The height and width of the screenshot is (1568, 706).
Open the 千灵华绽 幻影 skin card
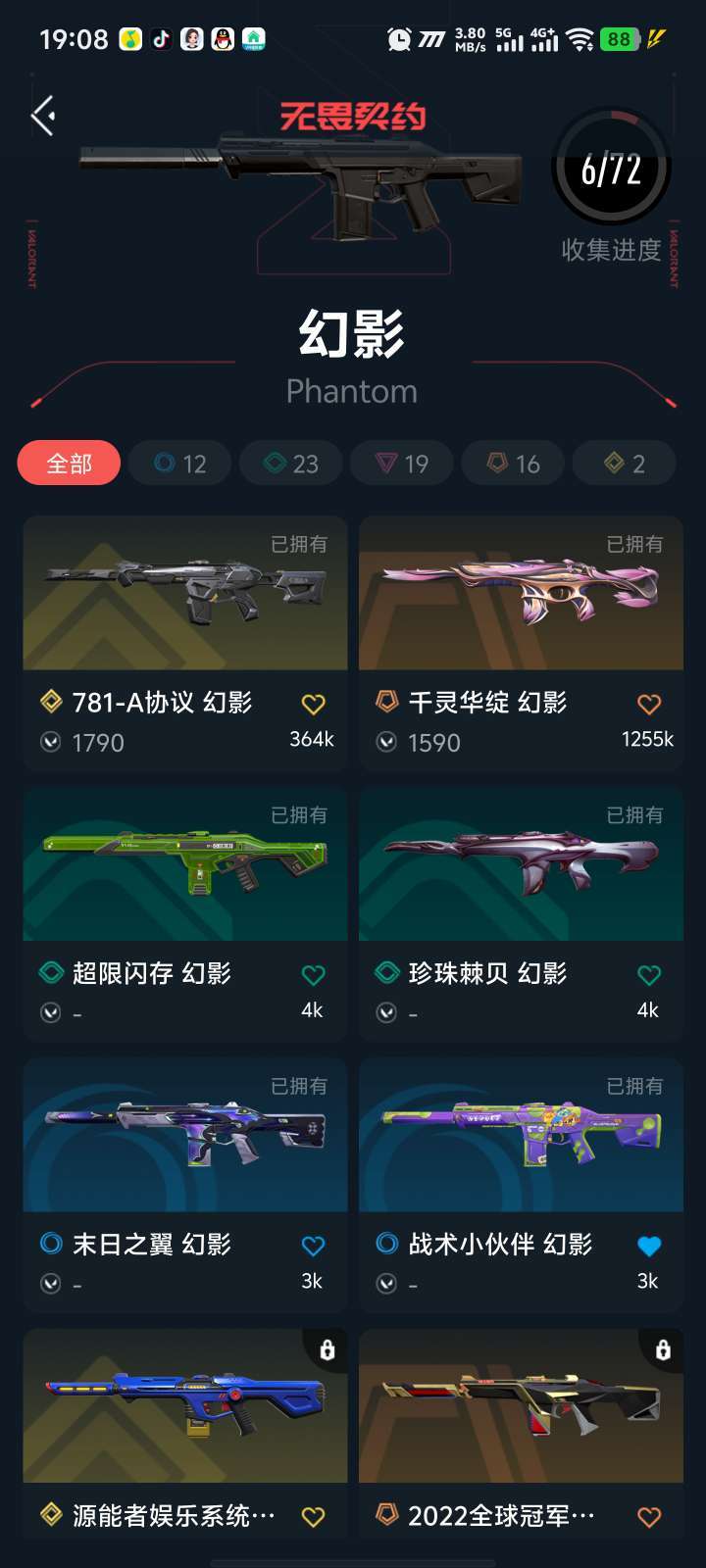521,643
